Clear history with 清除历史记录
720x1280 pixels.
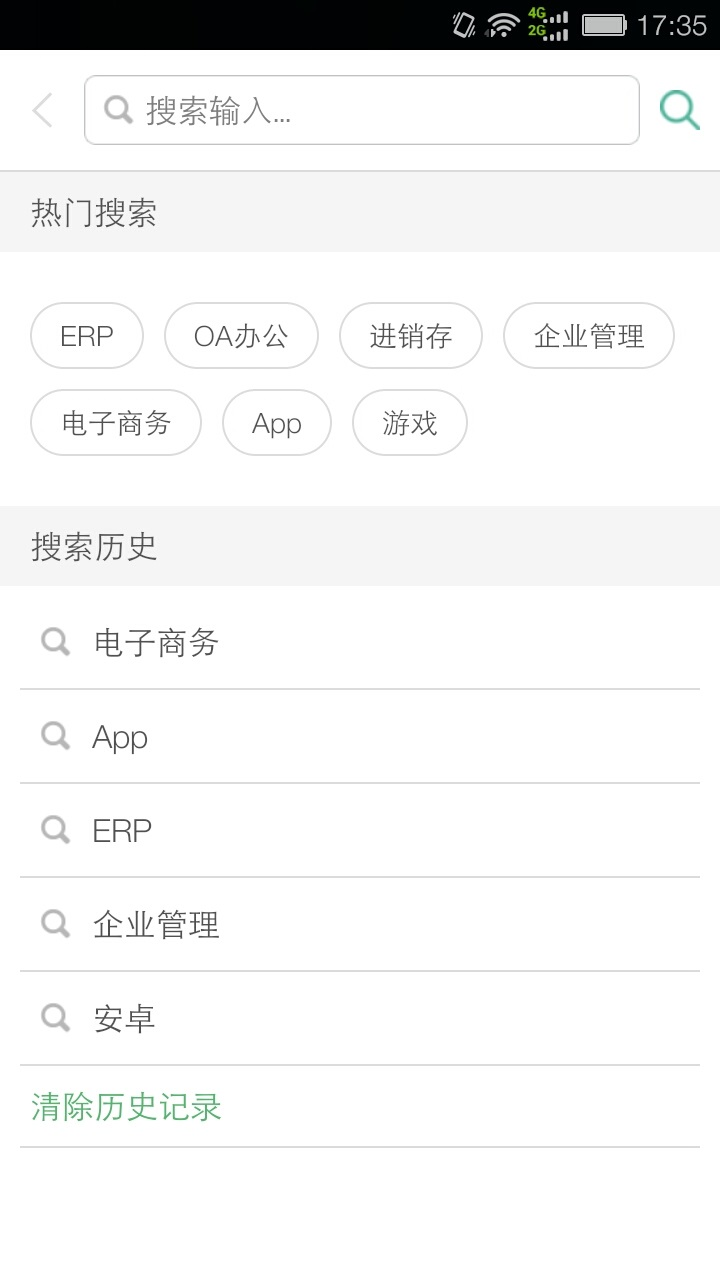tap(127, 1107)
